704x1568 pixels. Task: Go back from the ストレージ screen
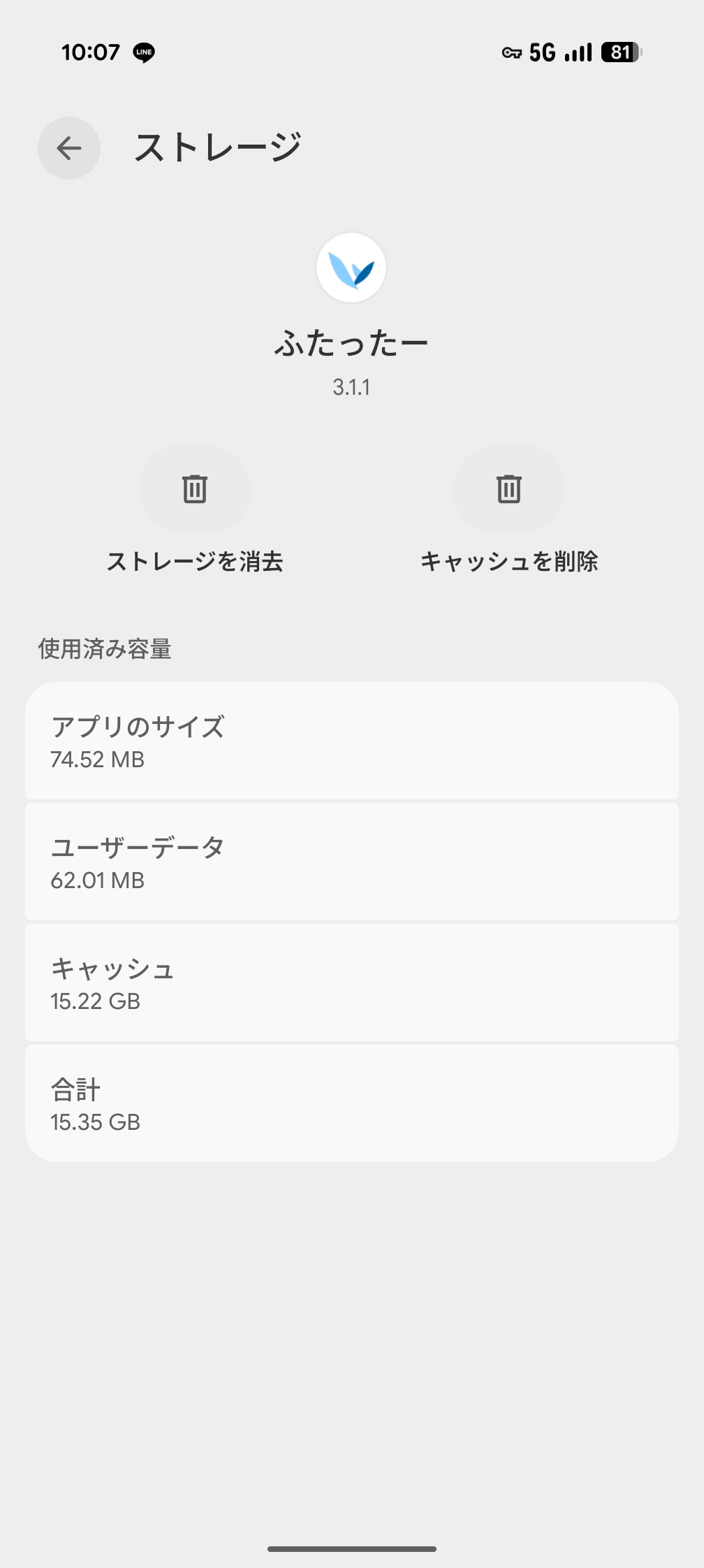pyautogui.click(x=69, y=148)
